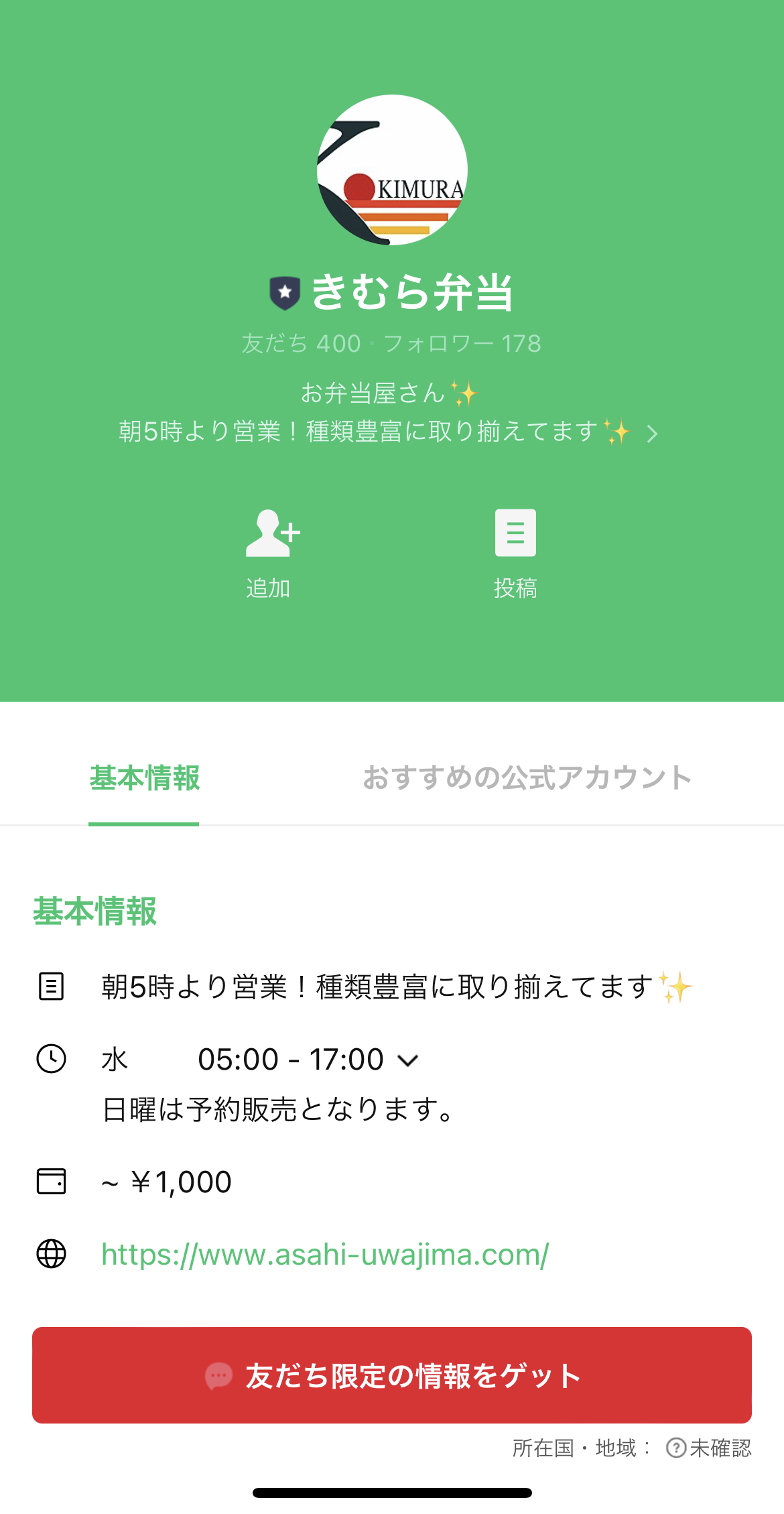Screen dimensions: 784x1514
Task: Click the clock icon beside business hours
Action: pyautogui.click(x=52, y=1058)
